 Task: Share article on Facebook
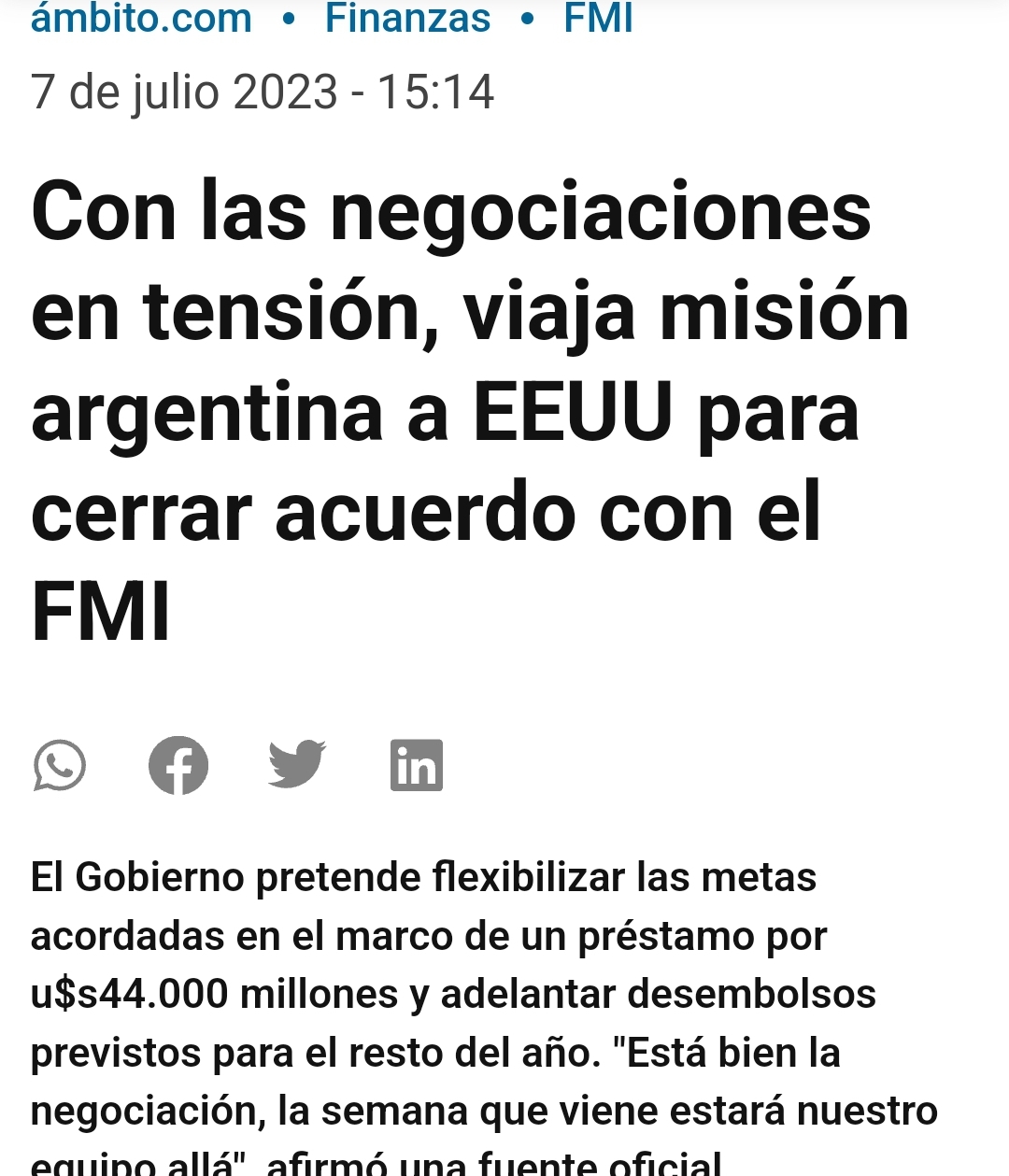tap(178, 766)
